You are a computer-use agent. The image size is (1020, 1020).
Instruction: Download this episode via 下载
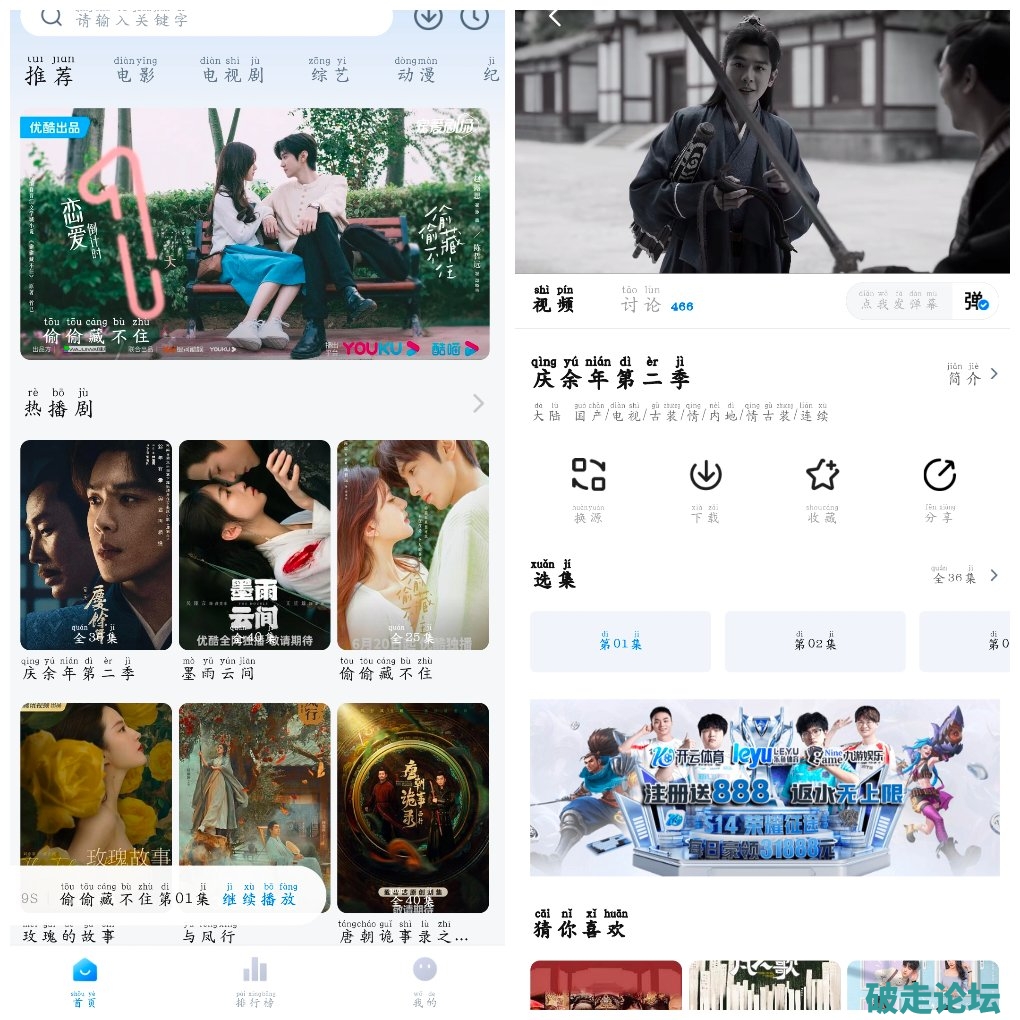click(x=705, y=487)
